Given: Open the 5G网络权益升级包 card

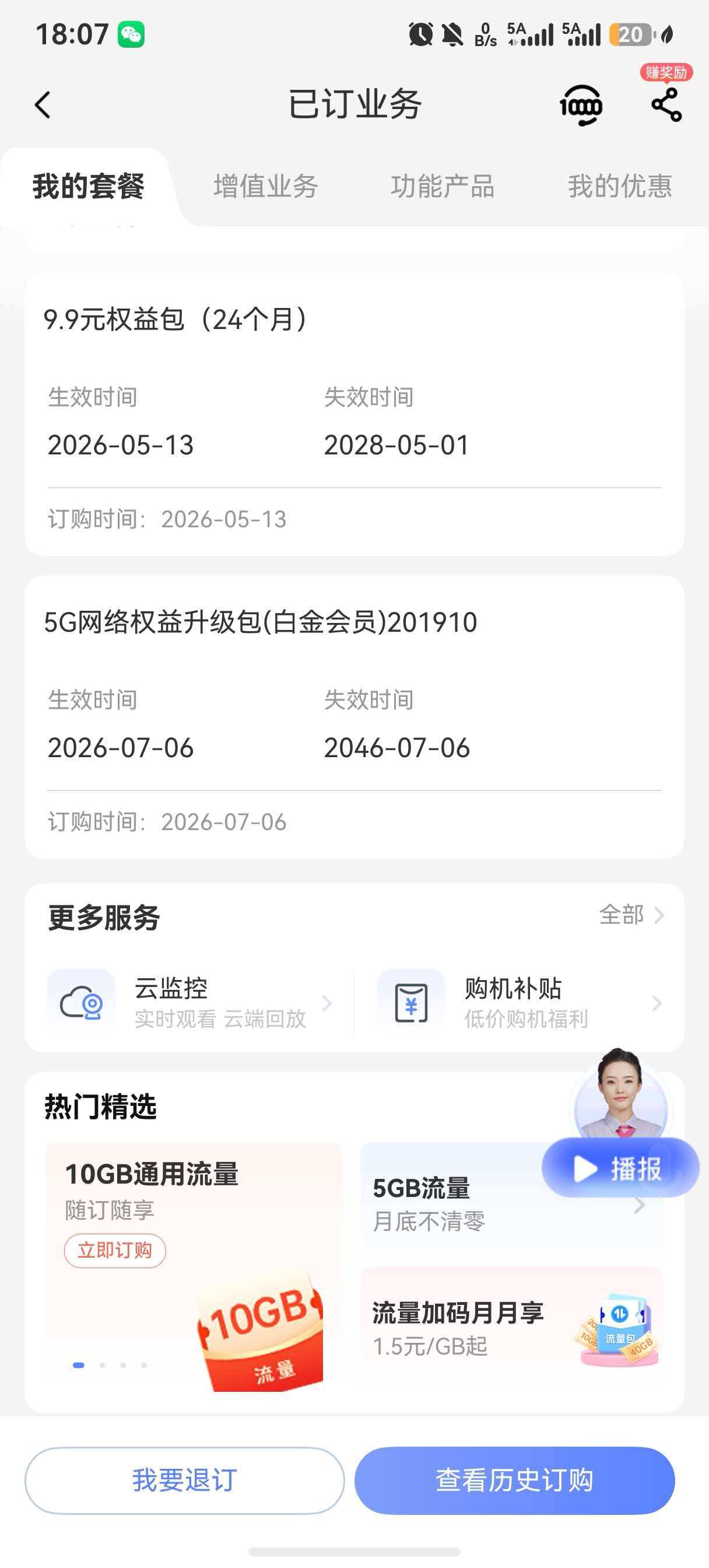Looking at the screenshot, I should (354, 716).
